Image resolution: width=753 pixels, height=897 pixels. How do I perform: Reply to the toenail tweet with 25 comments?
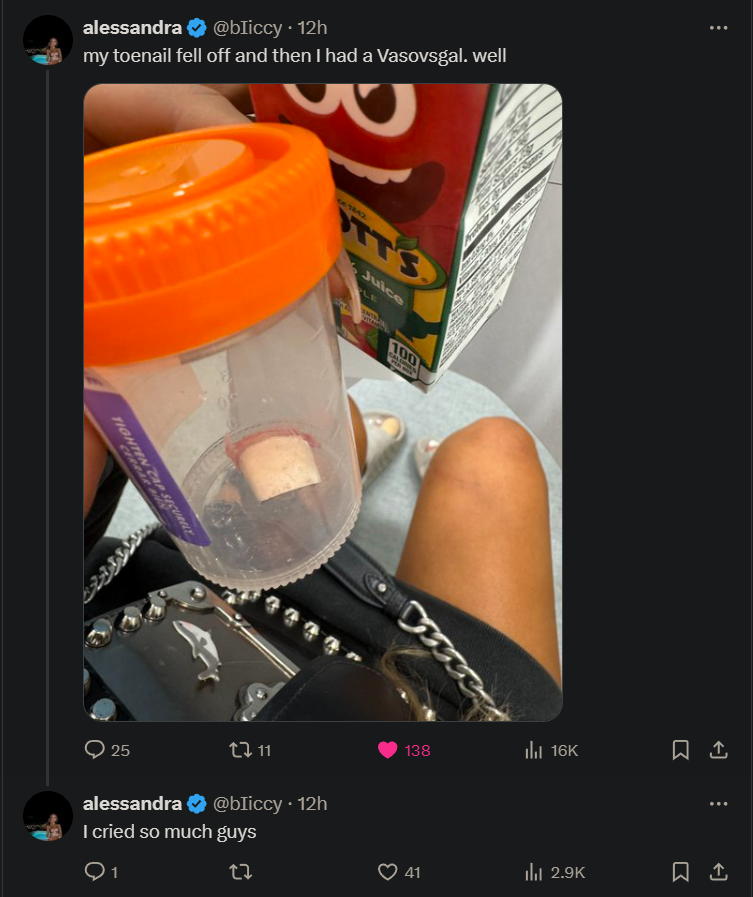(107, 750)
